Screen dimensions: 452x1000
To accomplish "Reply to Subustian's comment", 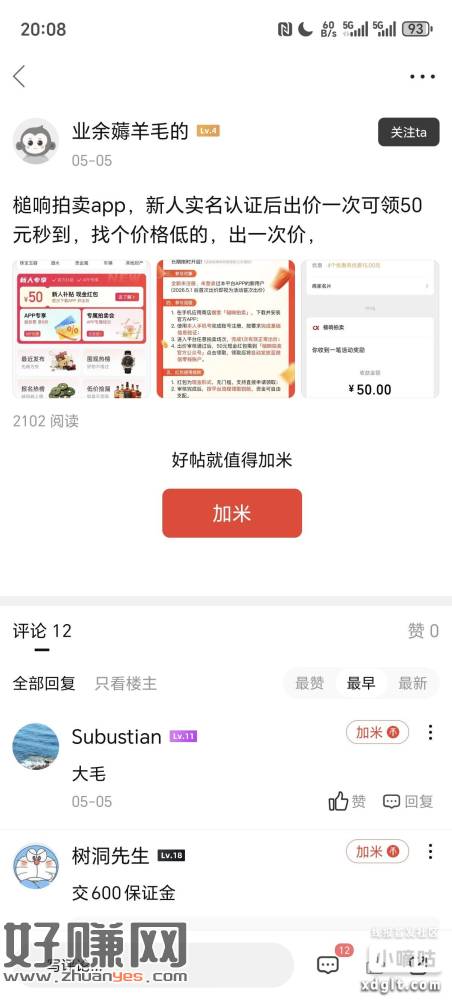I will point(408,802).
